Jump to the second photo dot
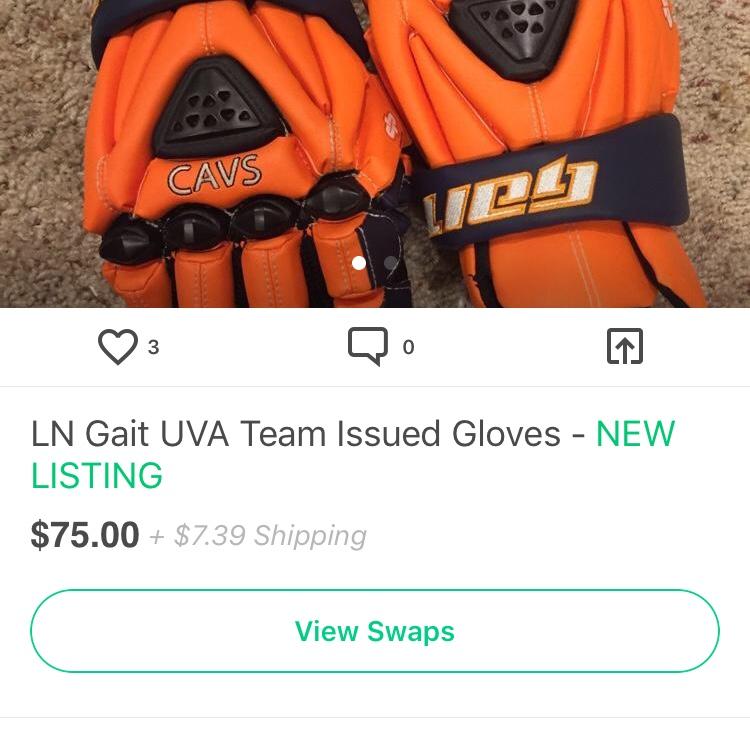 [x=391, y=263]
